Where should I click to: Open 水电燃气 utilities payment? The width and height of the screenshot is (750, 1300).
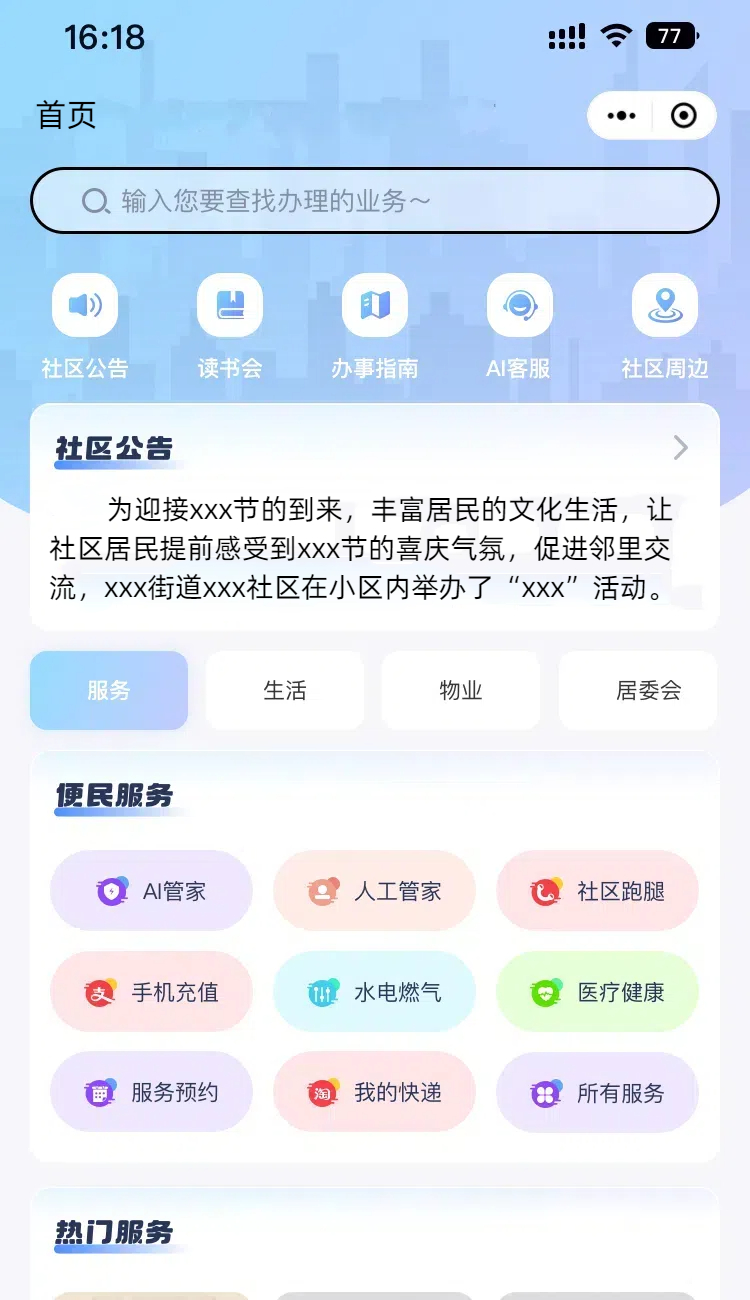374,992
